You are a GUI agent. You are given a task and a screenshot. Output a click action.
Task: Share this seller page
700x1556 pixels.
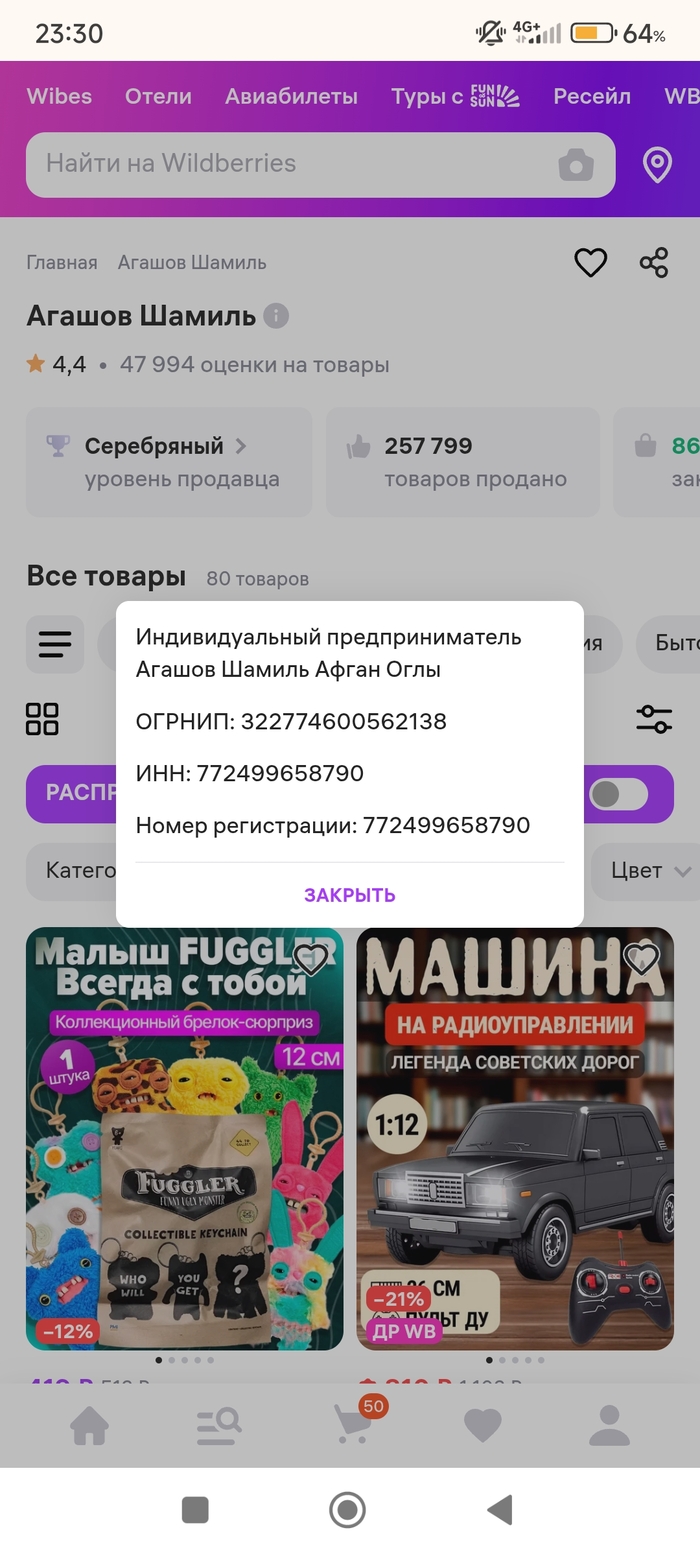pyautogui.click(x=654, y=263)
